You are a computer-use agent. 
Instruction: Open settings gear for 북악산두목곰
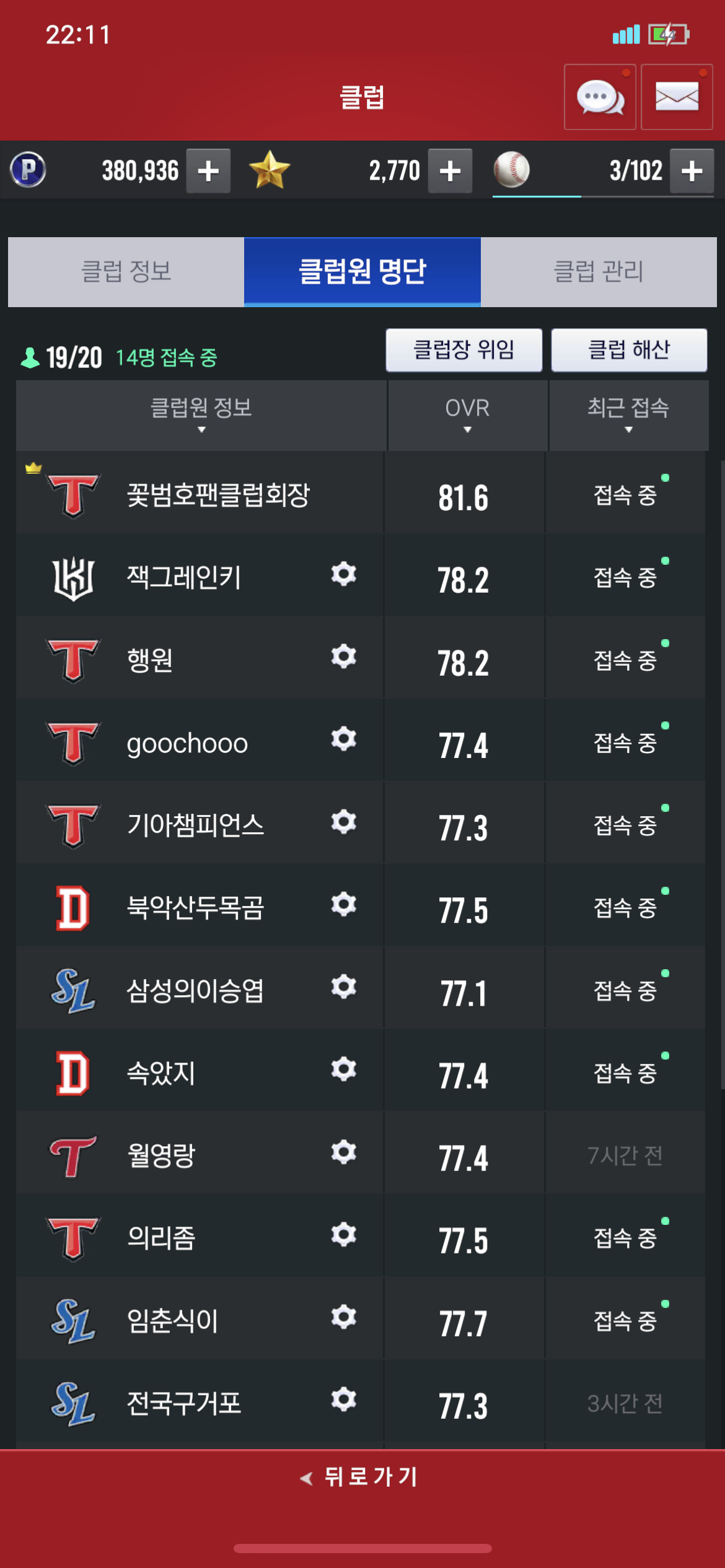coord(344,904)
